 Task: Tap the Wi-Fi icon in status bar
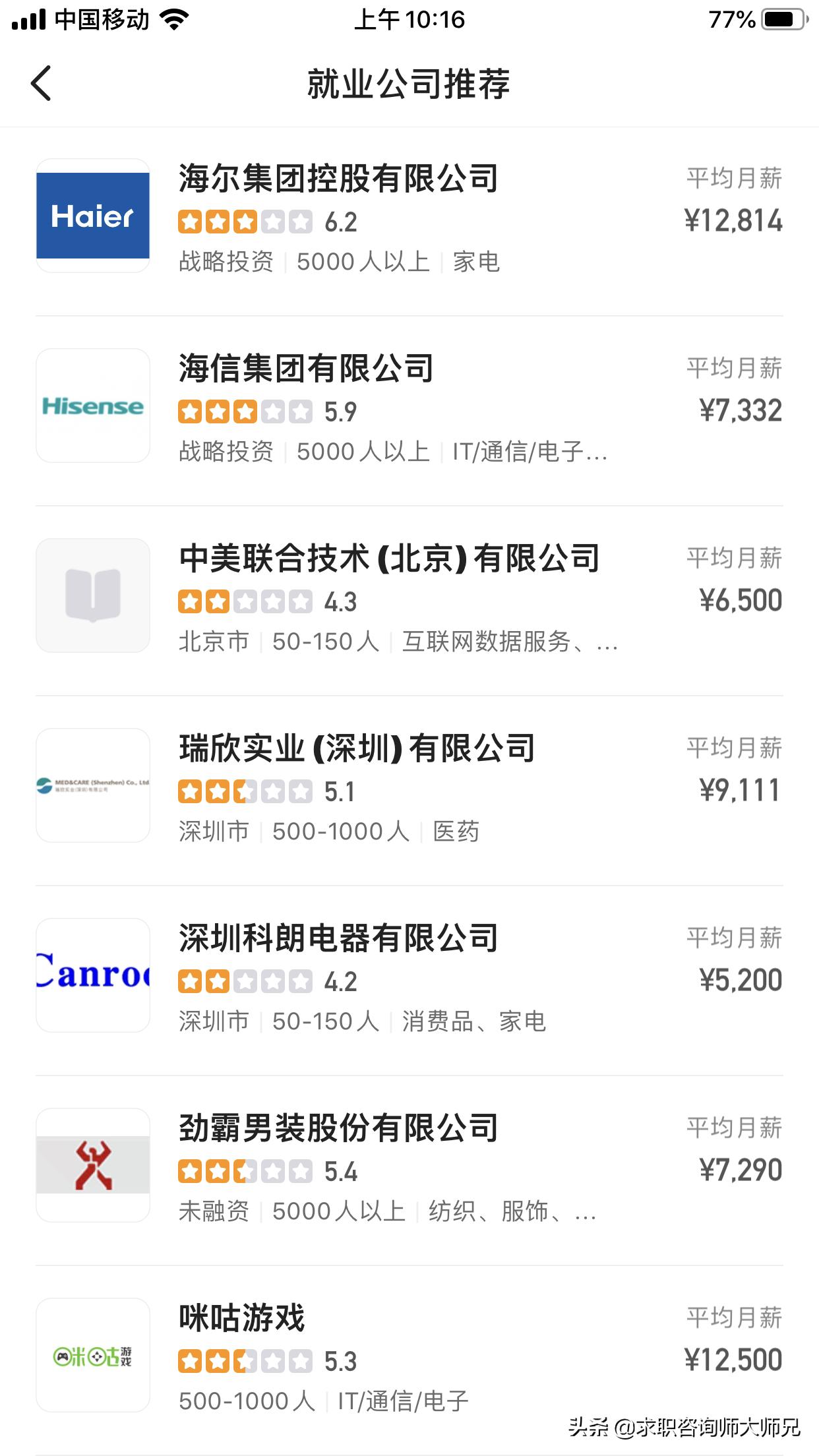(175, 20)
